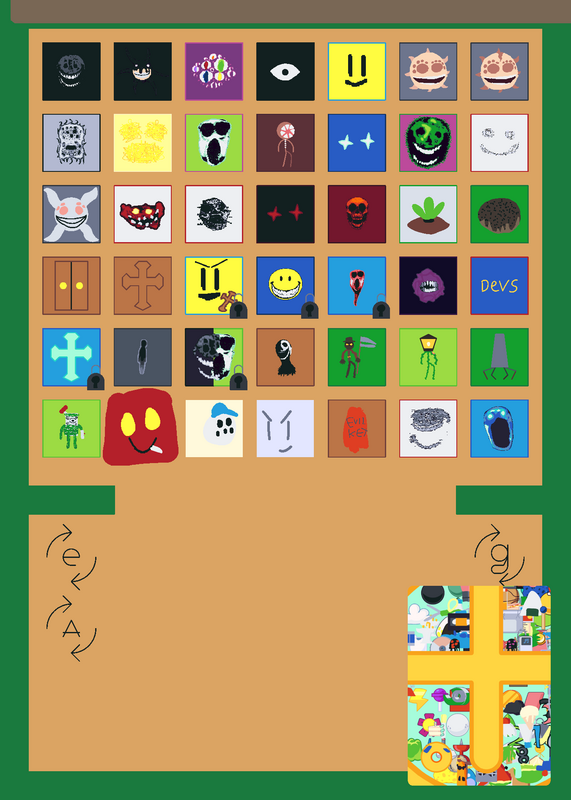The width and height of the screenshot is (571, 800).
Task: Choose the purple tile with colorful eyeballs
Action: point(214,71)
